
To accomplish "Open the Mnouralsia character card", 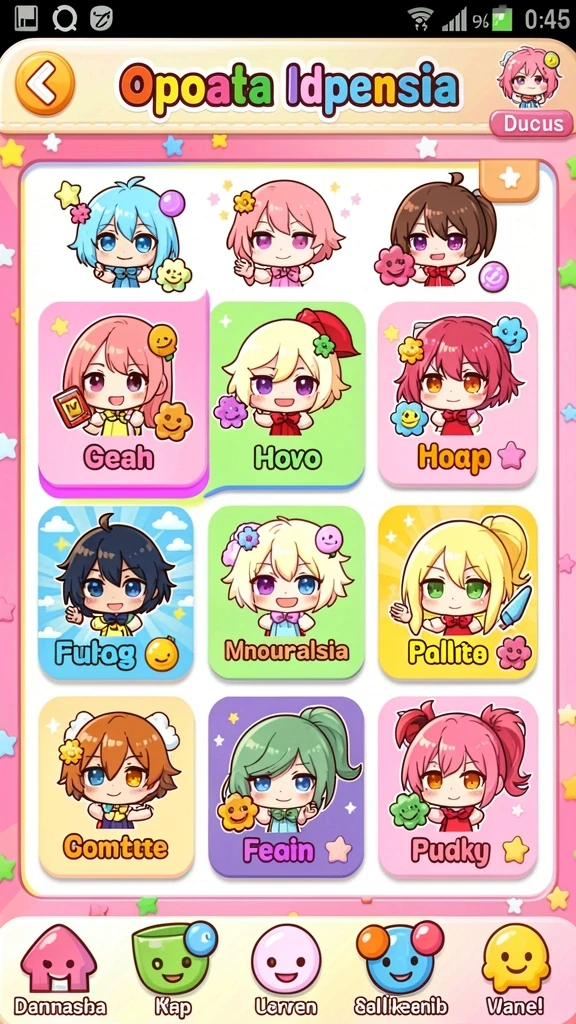I will coord(287,592).
